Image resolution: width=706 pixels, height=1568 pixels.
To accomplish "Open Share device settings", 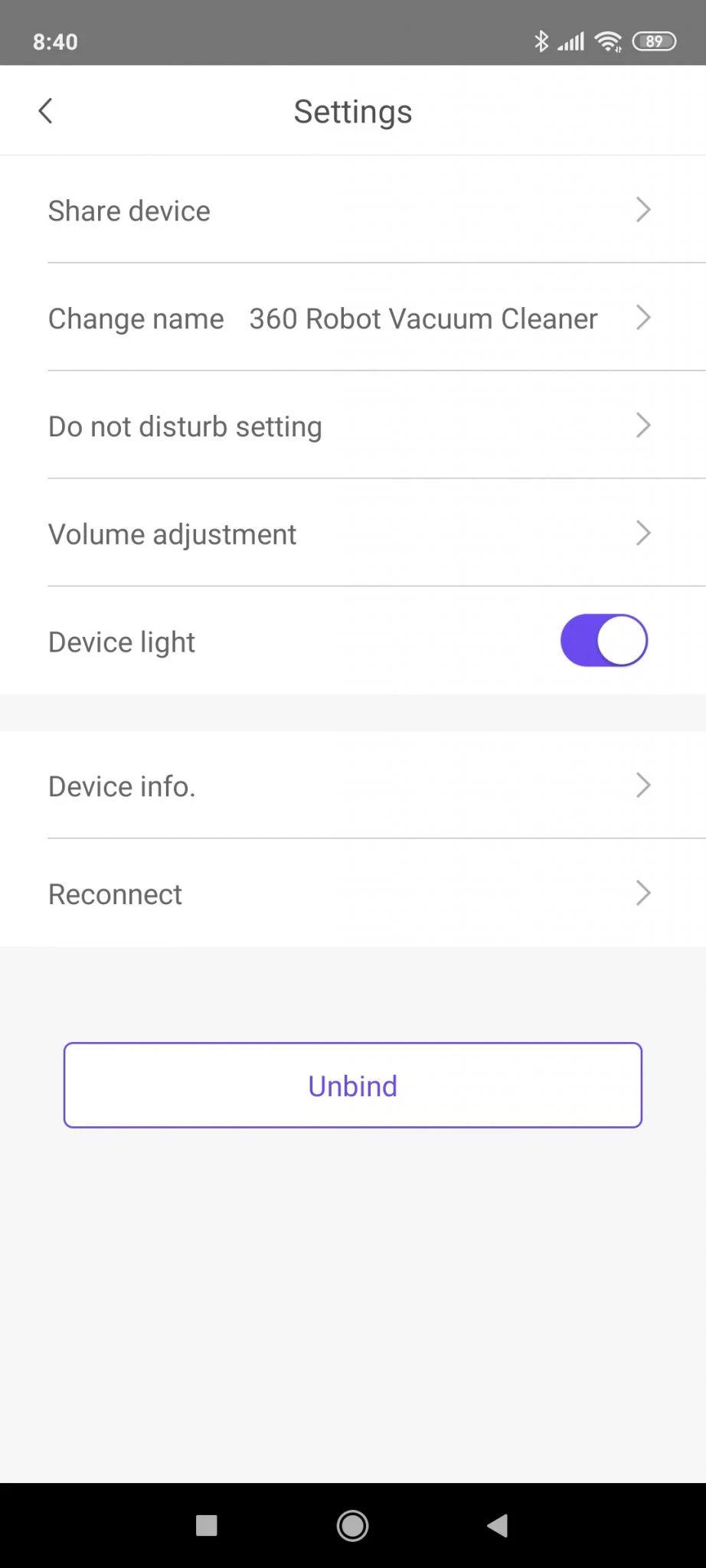I will [352, 211].
